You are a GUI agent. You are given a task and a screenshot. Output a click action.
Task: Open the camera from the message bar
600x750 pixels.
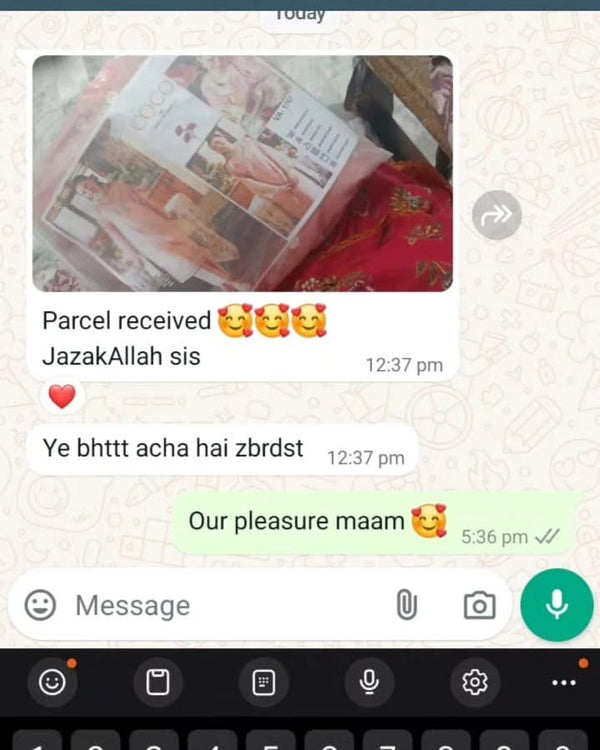point(479,605)
